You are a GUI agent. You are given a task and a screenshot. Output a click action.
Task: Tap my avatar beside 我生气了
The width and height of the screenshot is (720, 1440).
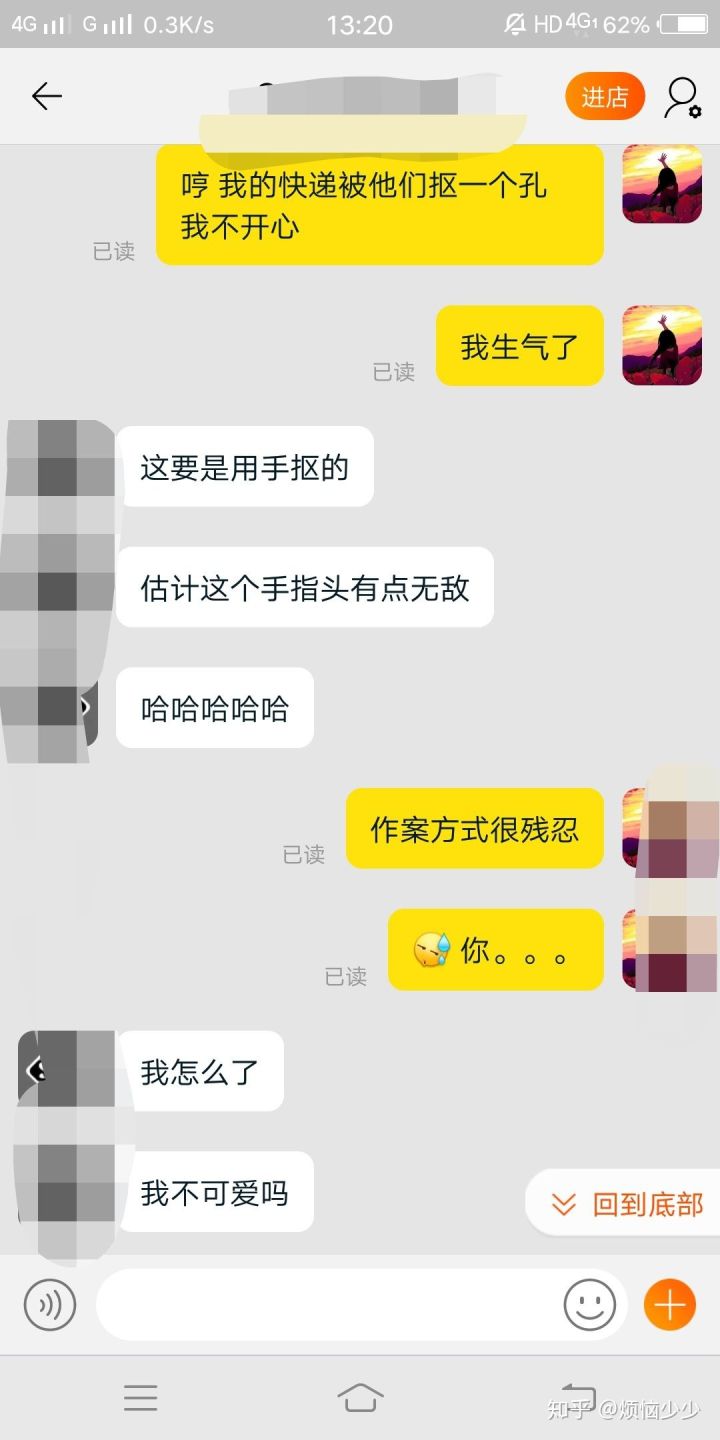point(662,345)
